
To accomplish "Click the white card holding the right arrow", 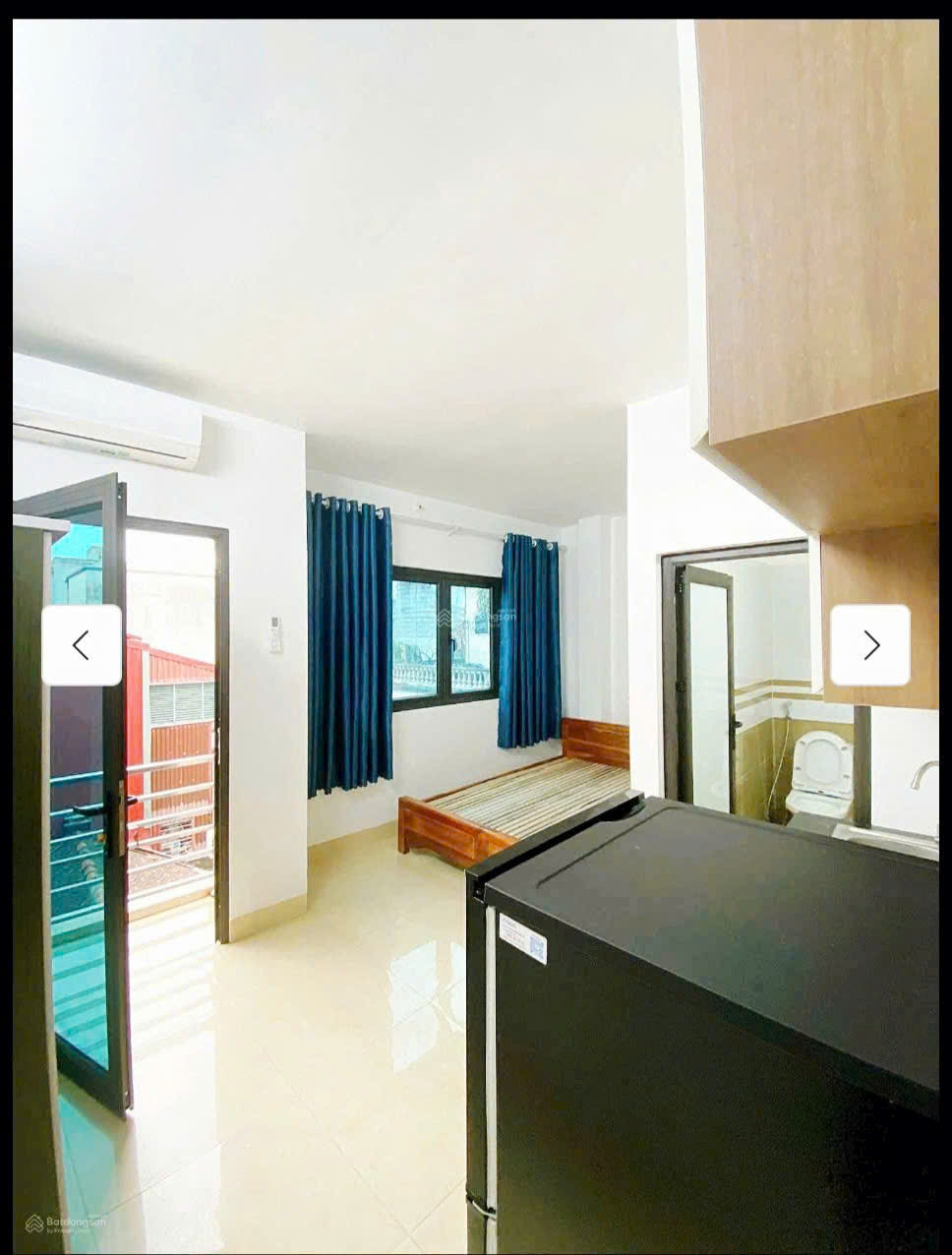I will coord(870,645).
